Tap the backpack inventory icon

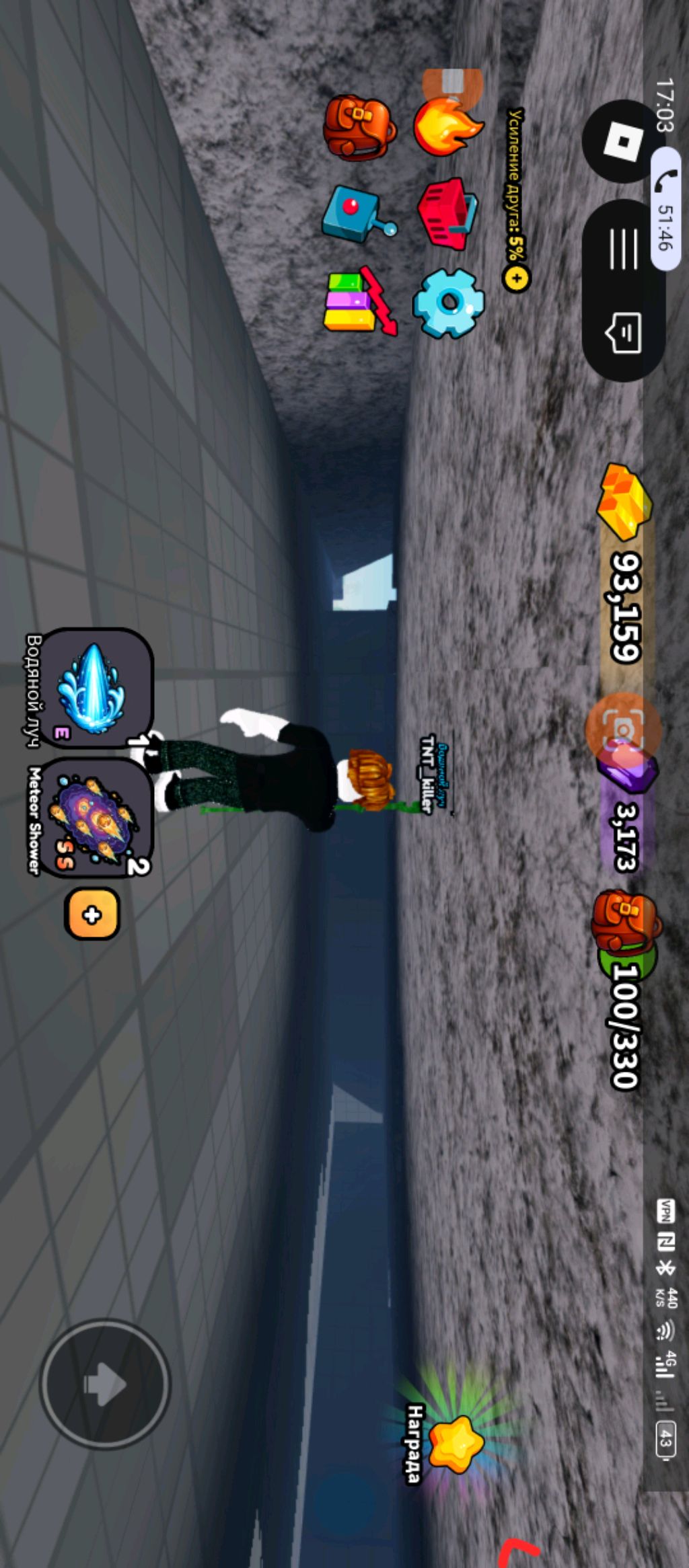coord(359,126)
